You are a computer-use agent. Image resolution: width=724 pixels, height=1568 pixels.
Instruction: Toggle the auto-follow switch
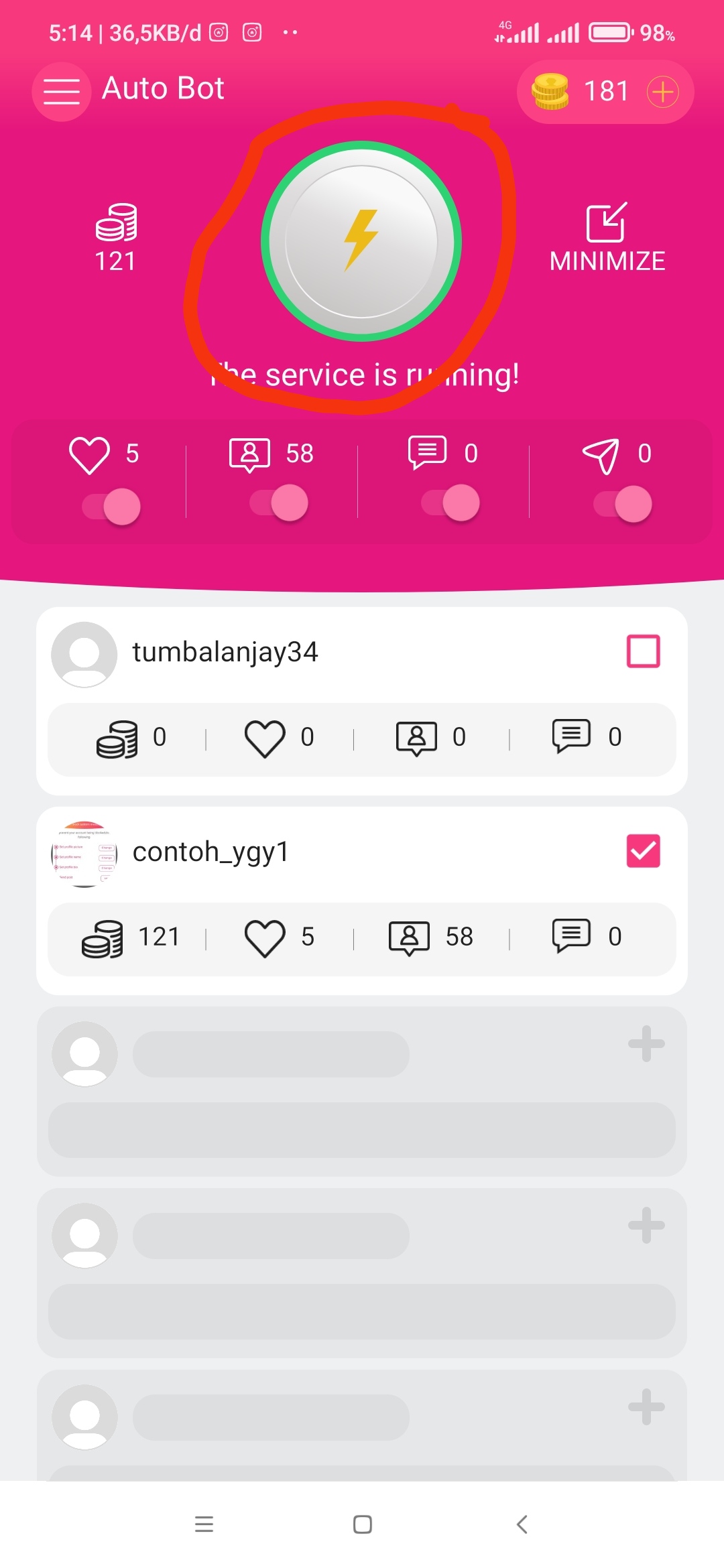[x=280, y=503]
